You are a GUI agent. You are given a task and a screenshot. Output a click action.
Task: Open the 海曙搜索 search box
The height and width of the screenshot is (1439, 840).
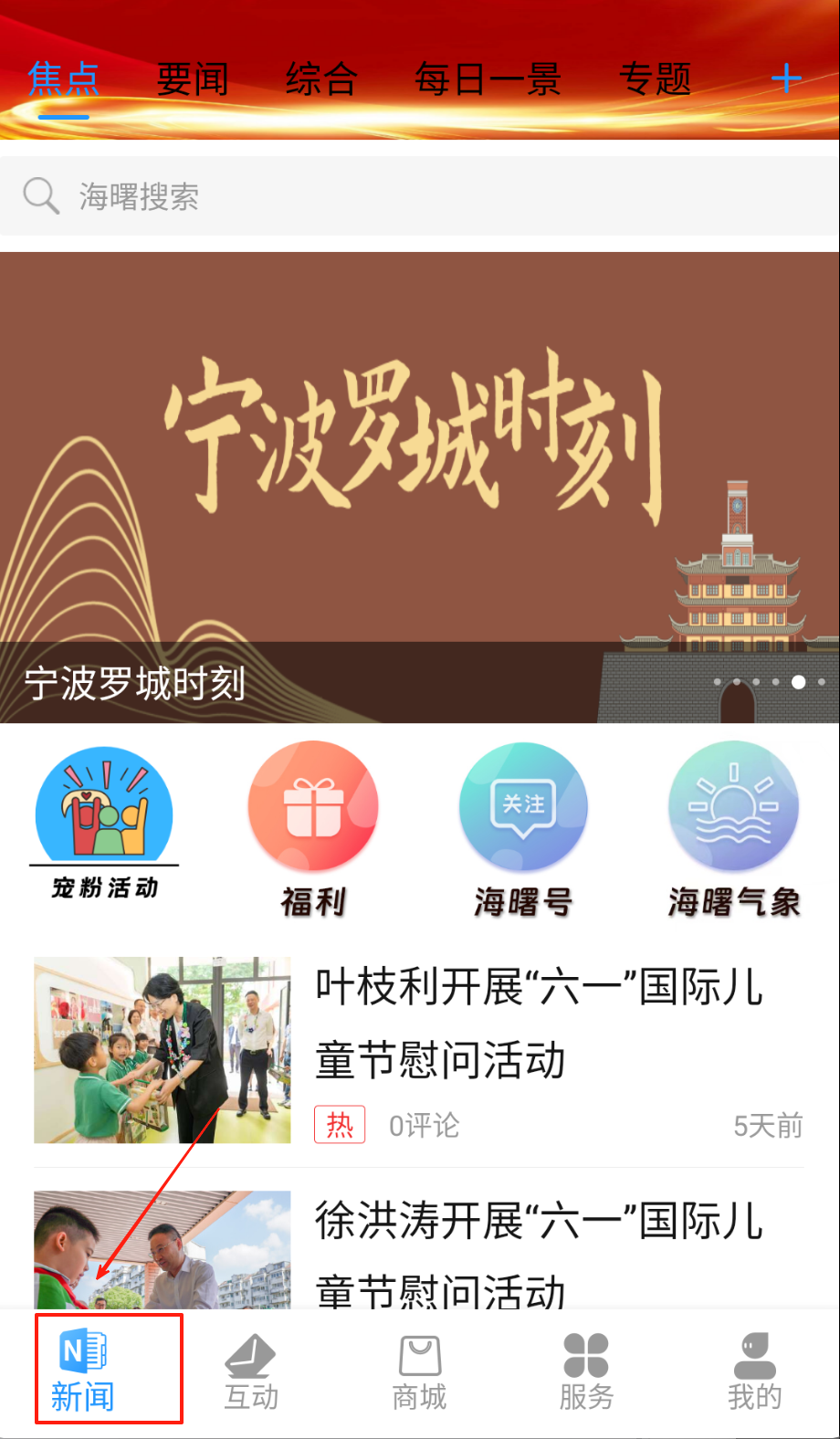(x=420, y=196)
